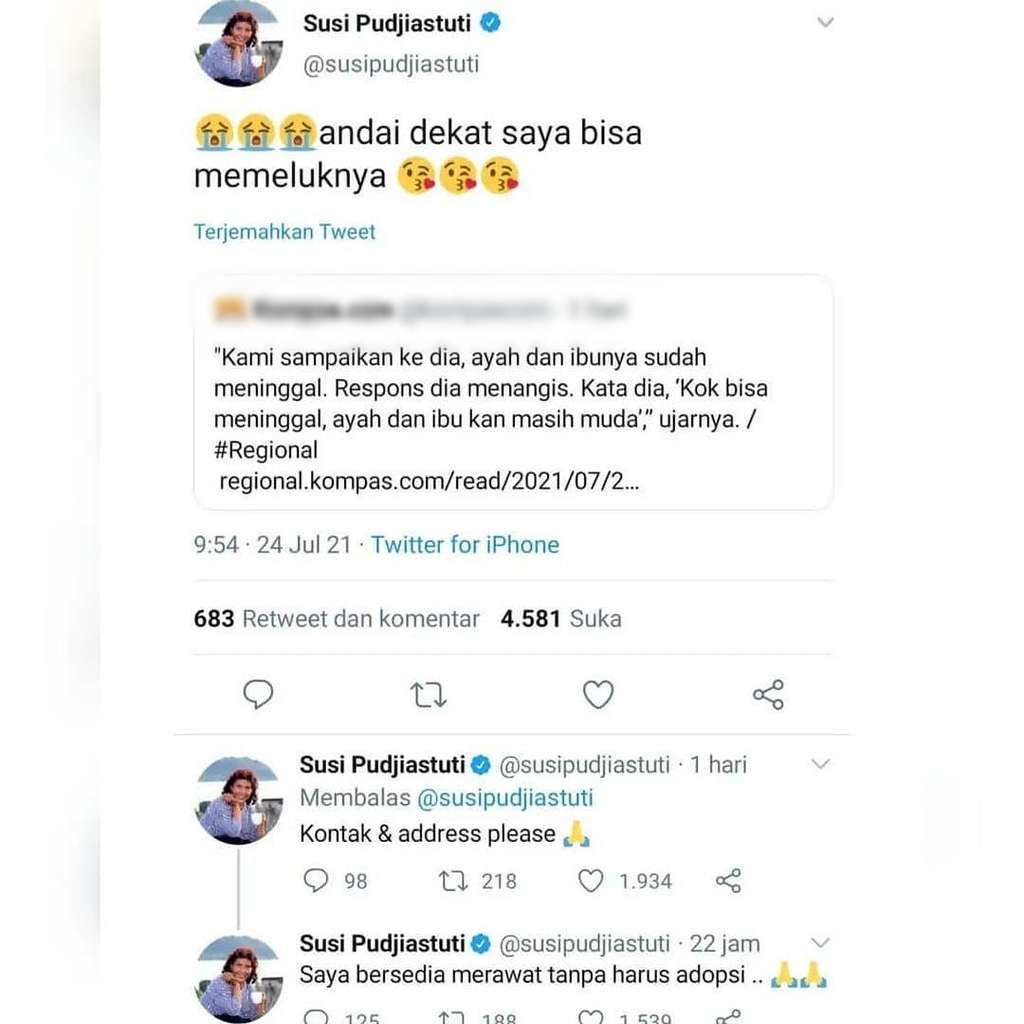Viewport: 1024px width, 1024px height.
Task: View the 683 Retweet dan komentar
Action: tap(337, 619)
